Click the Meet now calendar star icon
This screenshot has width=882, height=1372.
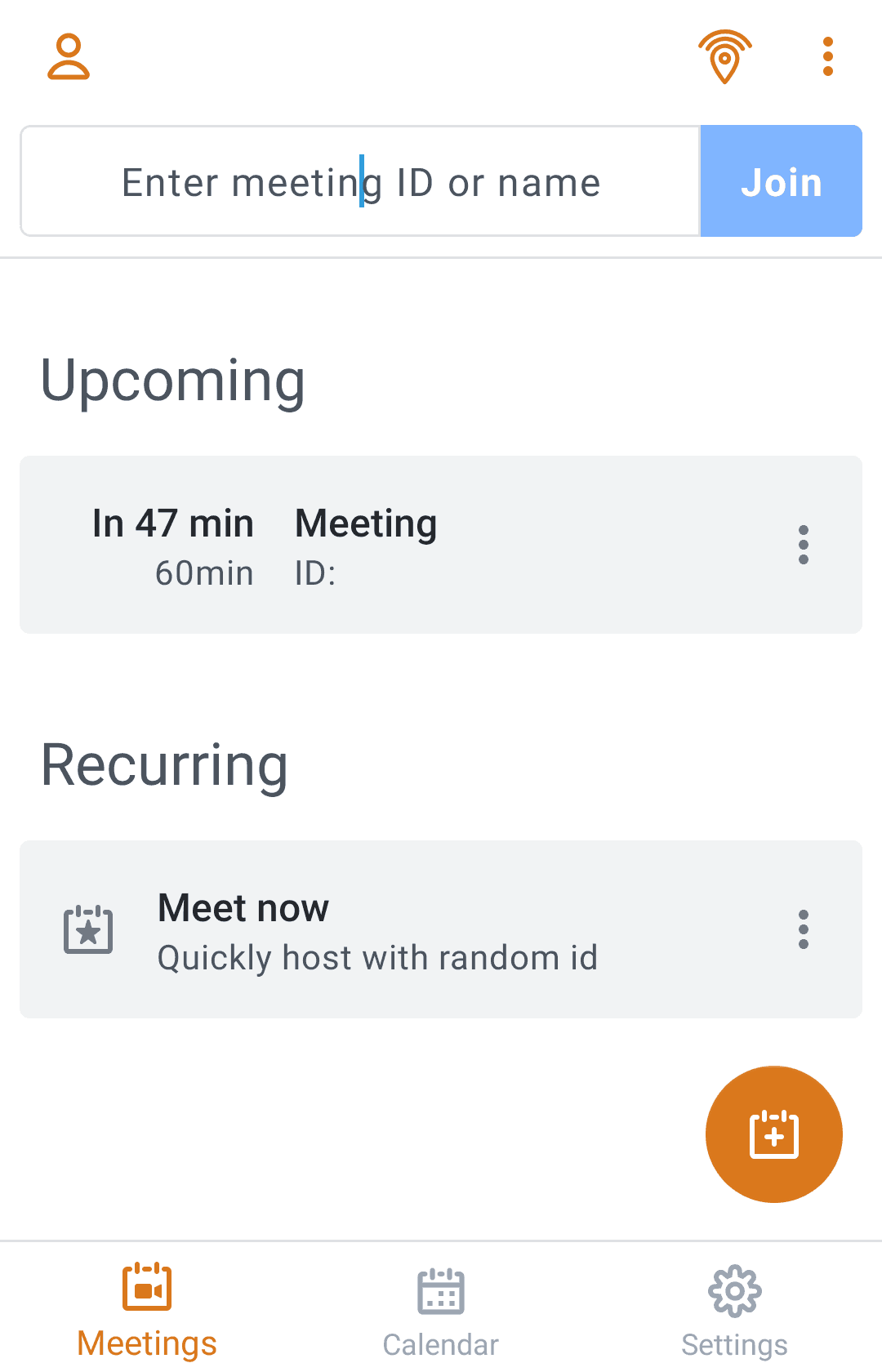pos(89,929)
